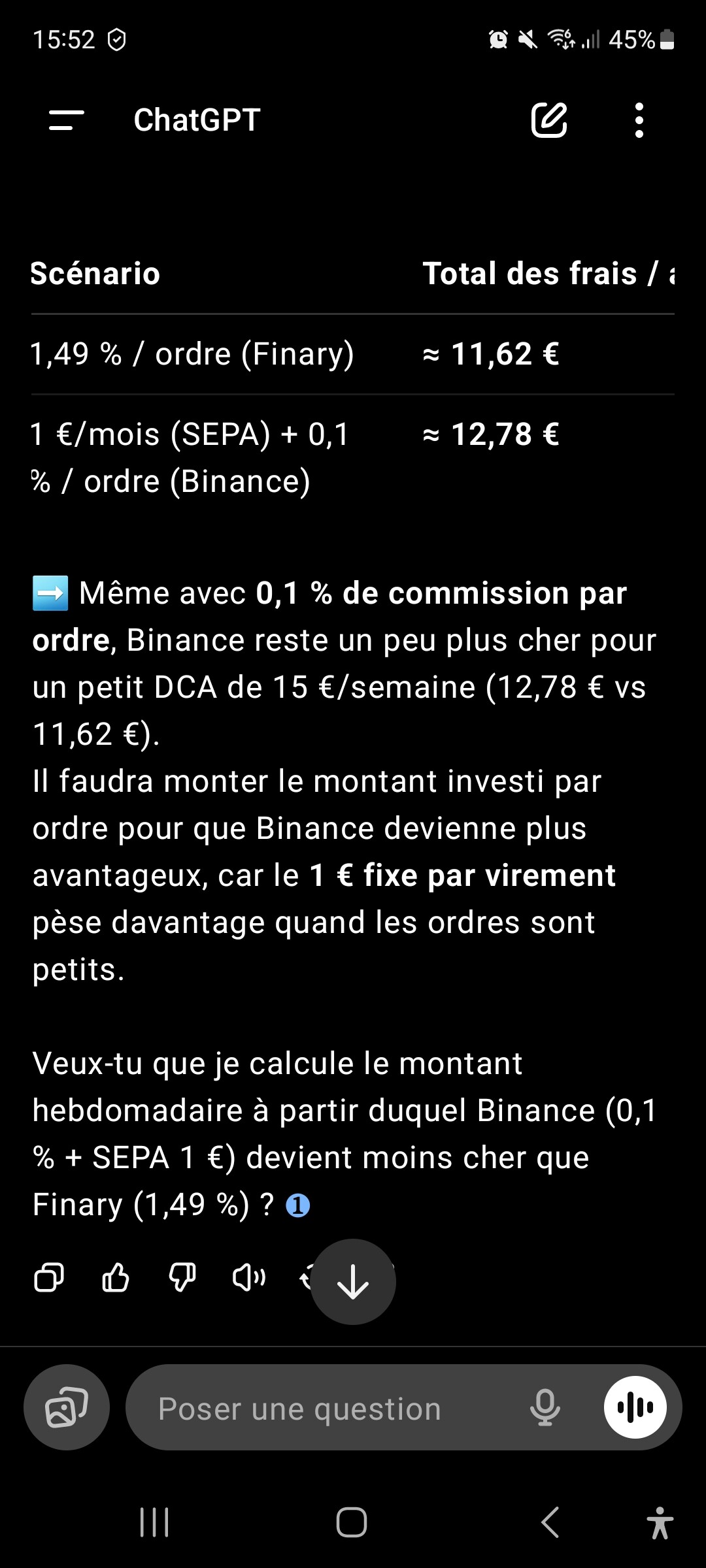
Task: Start voice conversation mode
Action: click(635, 1407)
